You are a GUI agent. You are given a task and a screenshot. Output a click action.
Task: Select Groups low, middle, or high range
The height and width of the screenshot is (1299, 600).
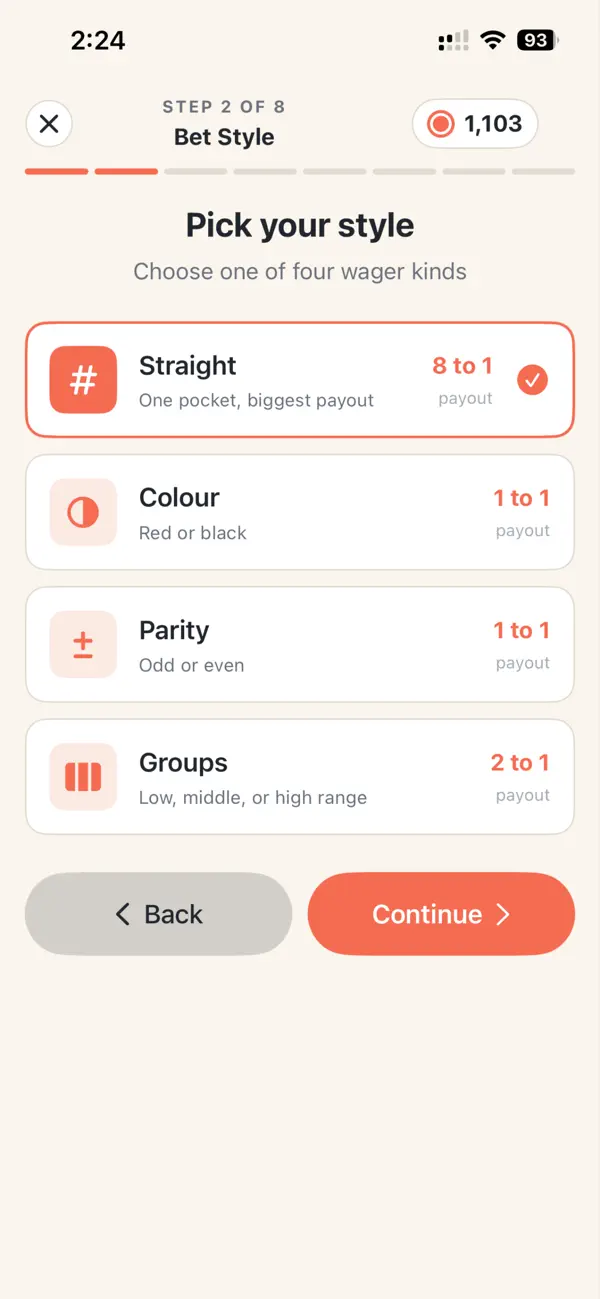[x=300, y=777]
